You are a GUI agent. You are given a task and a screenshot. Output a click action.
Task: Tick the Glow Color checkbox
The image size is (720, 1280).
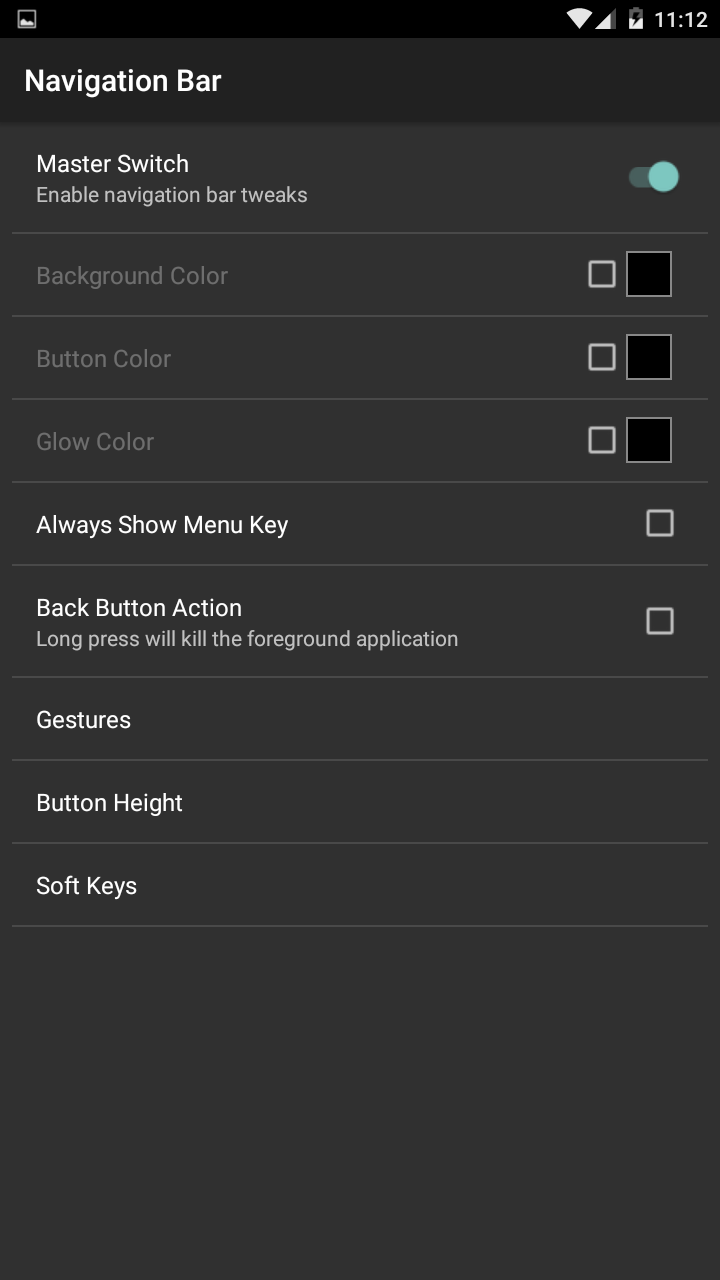(602, 440)
